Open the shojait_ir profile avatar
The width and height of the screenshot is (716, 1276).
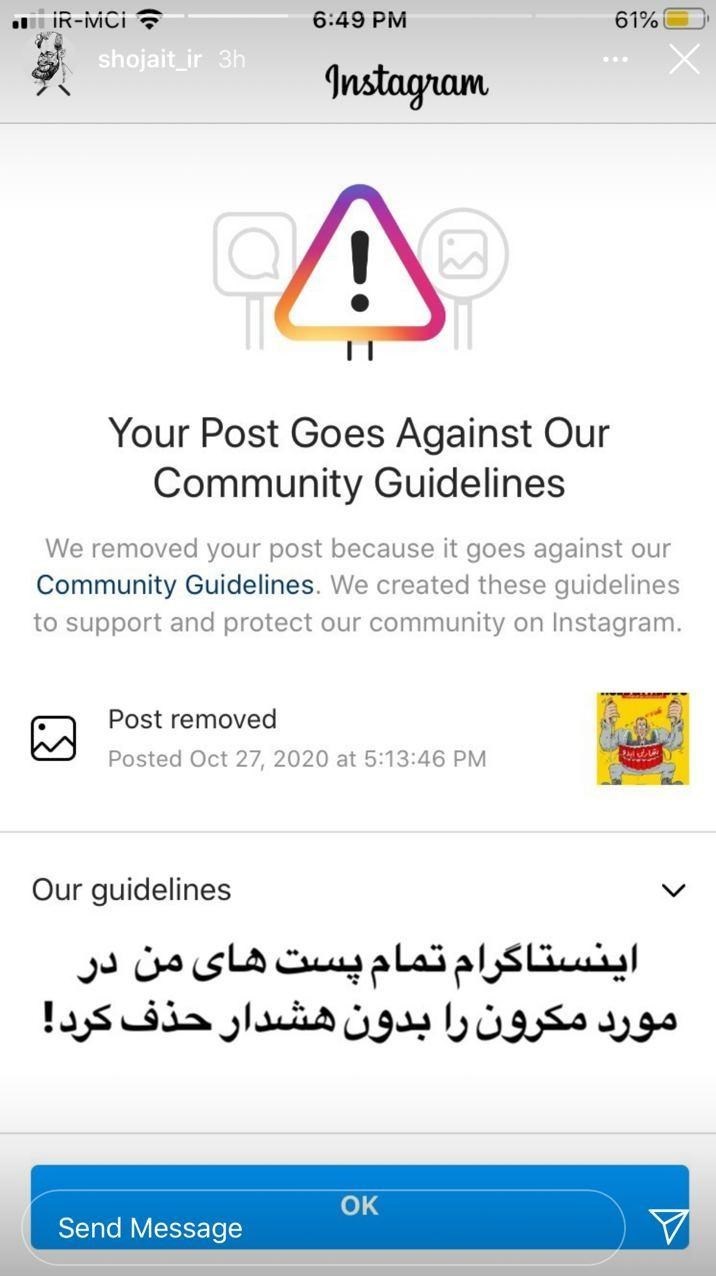coord(52,63)
